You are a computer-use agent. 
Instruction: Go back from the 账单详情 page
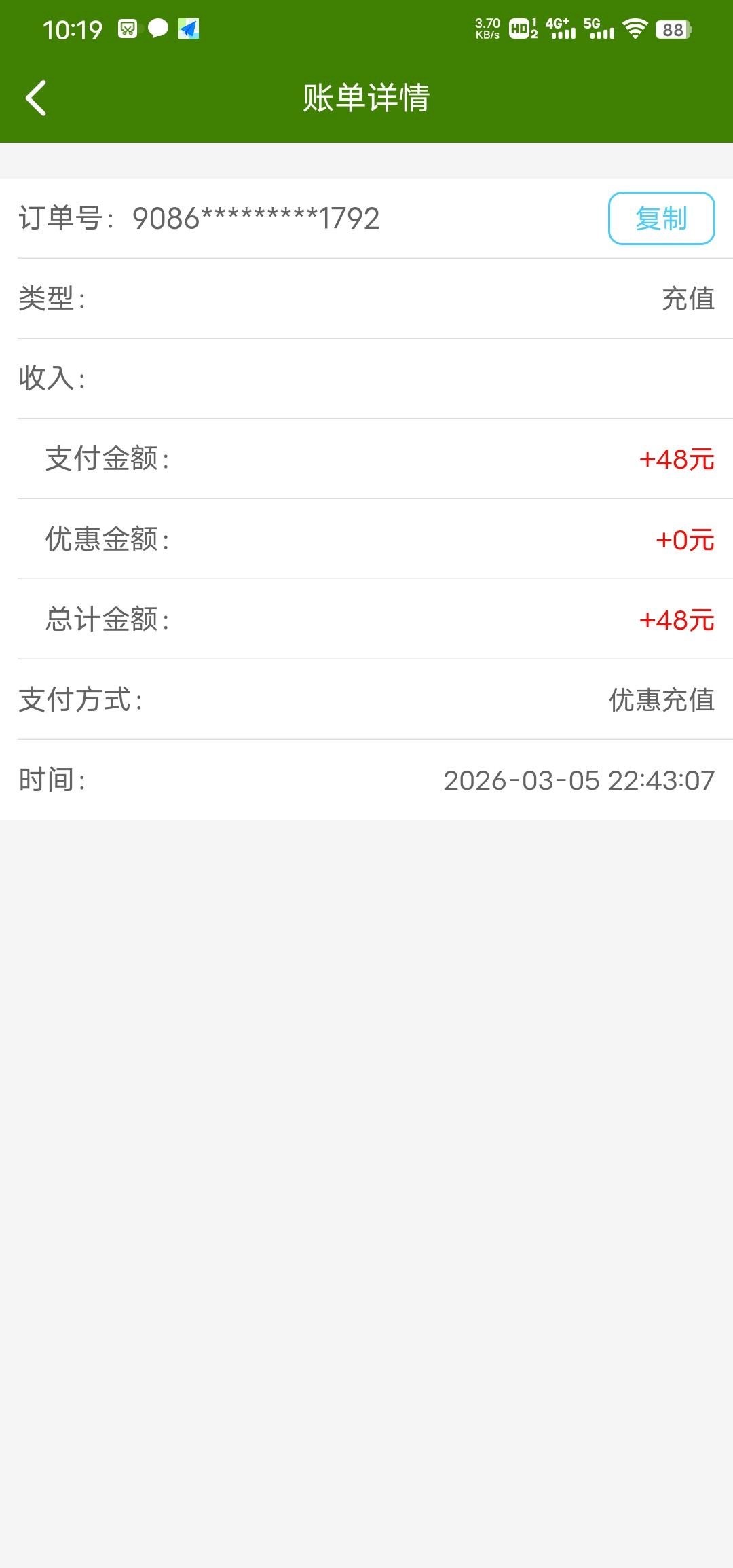pos(37,98)
